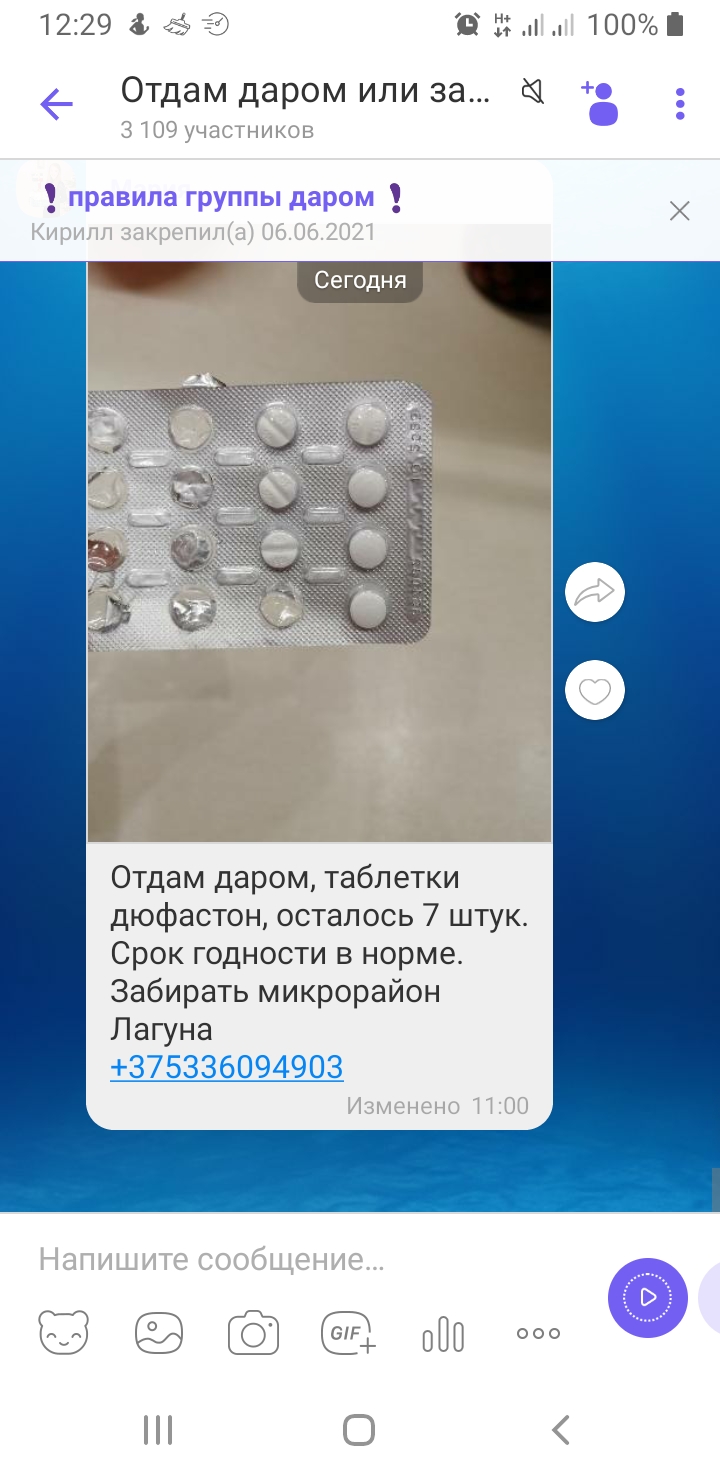720x1480 pixels.
Task: Create a poll using the bars icon
Action: [443, 1334]
